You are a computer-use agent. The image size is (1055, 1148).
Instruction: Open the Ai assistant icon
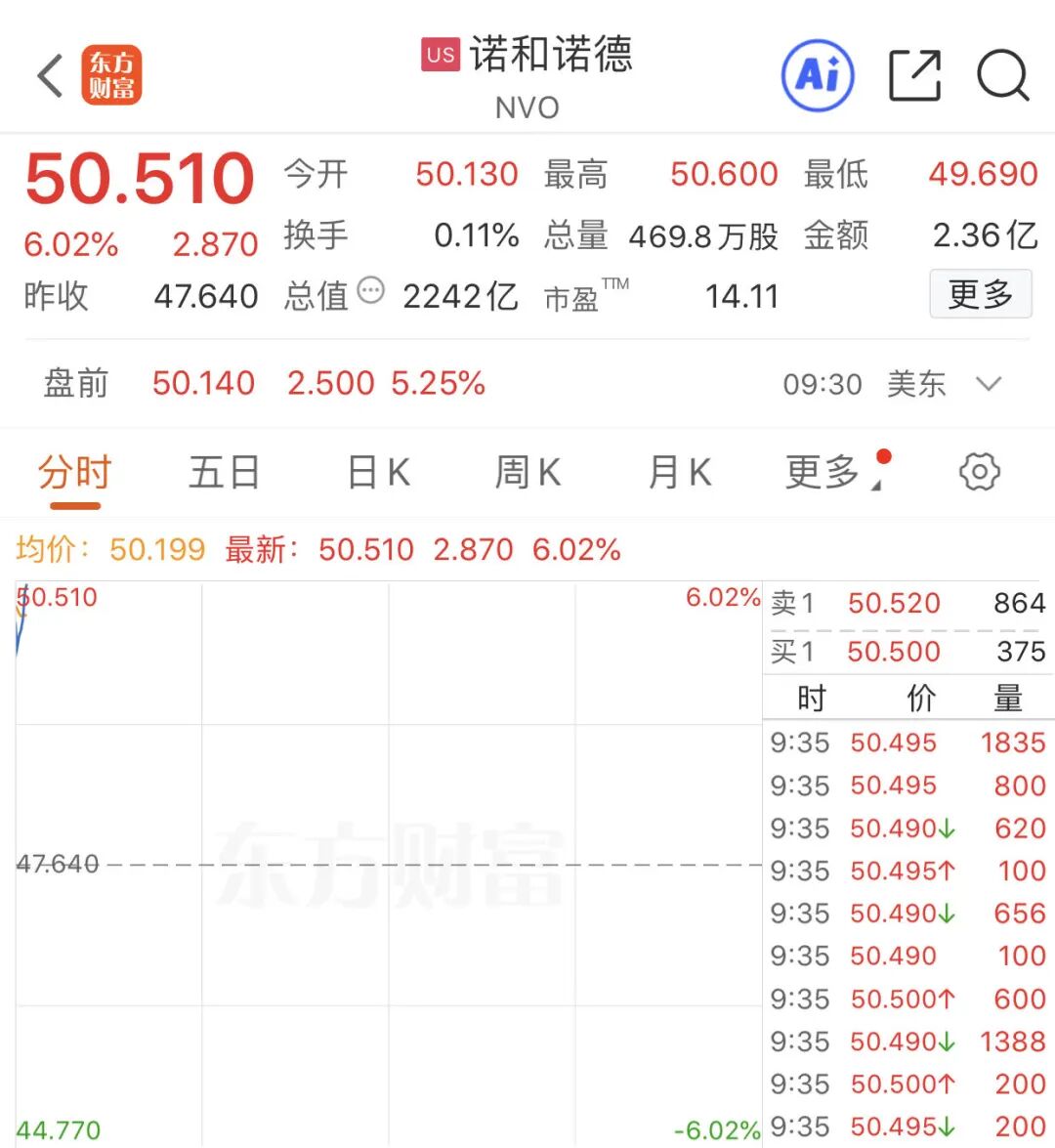pyautogui.click(x=818, y=75)
